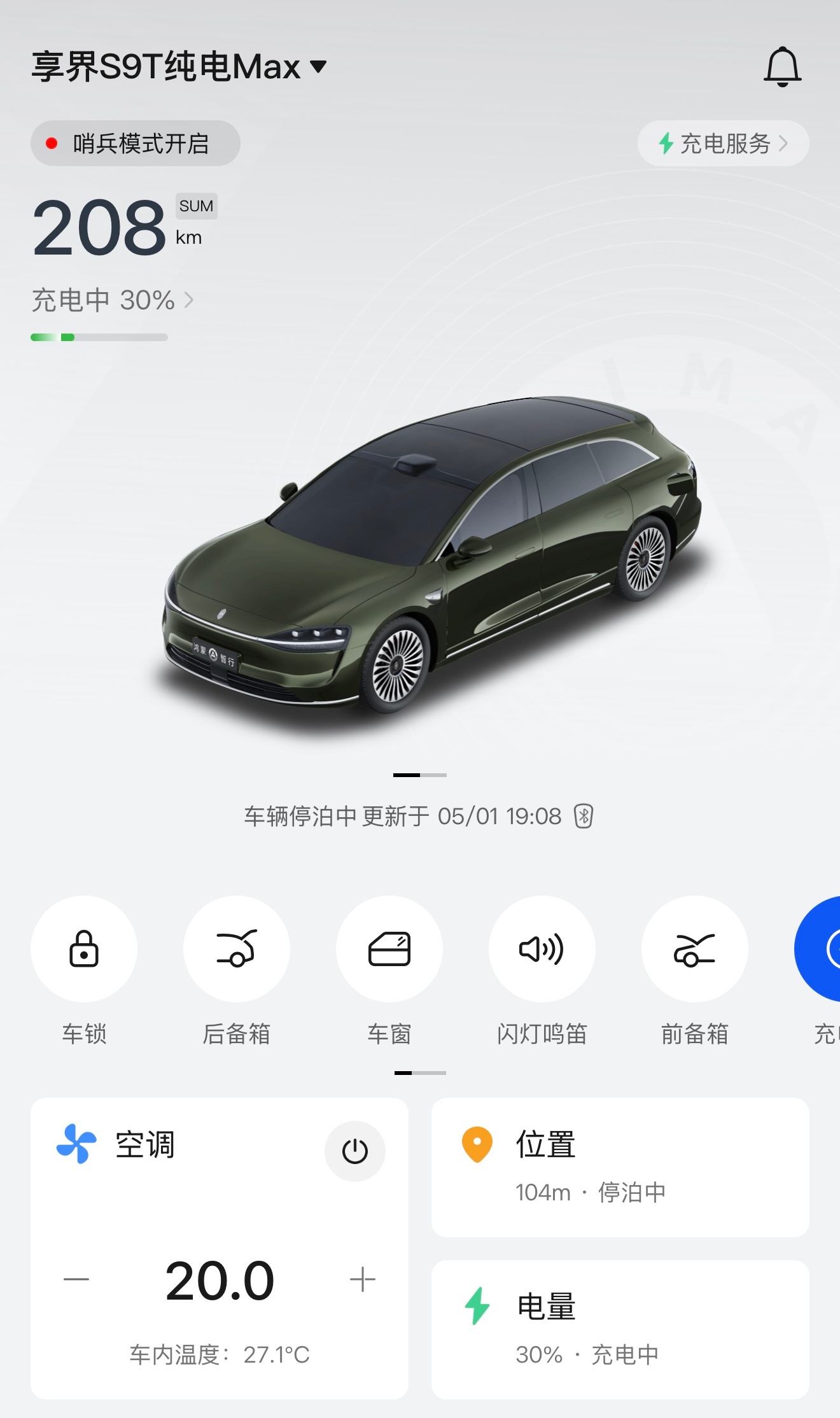Open the vehicle selector 享界S9T纯电Max dropdown
The height and width of the screenshot is (1418, 840).
pos(179,66)
